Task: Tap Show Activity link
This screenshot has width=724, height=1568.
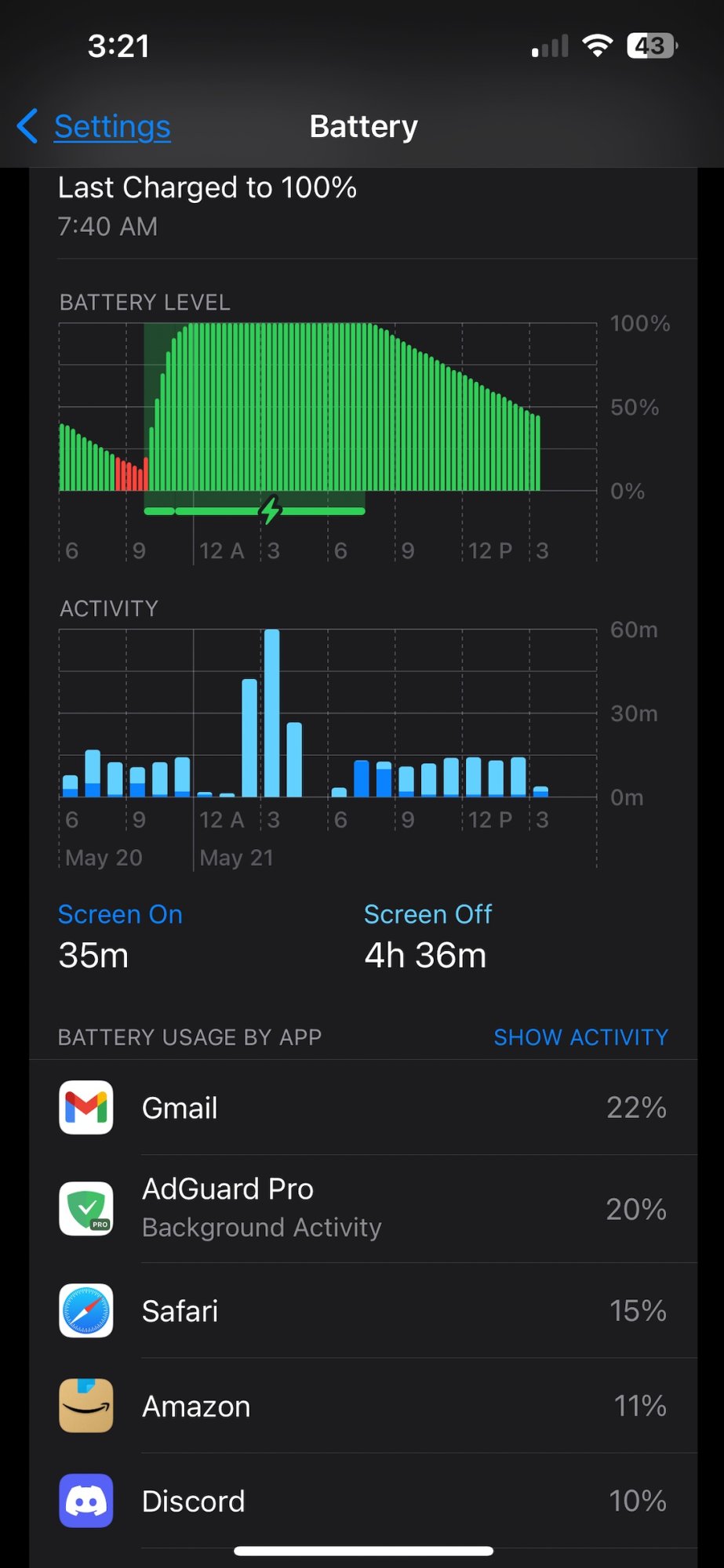Action: (580, 1037)
